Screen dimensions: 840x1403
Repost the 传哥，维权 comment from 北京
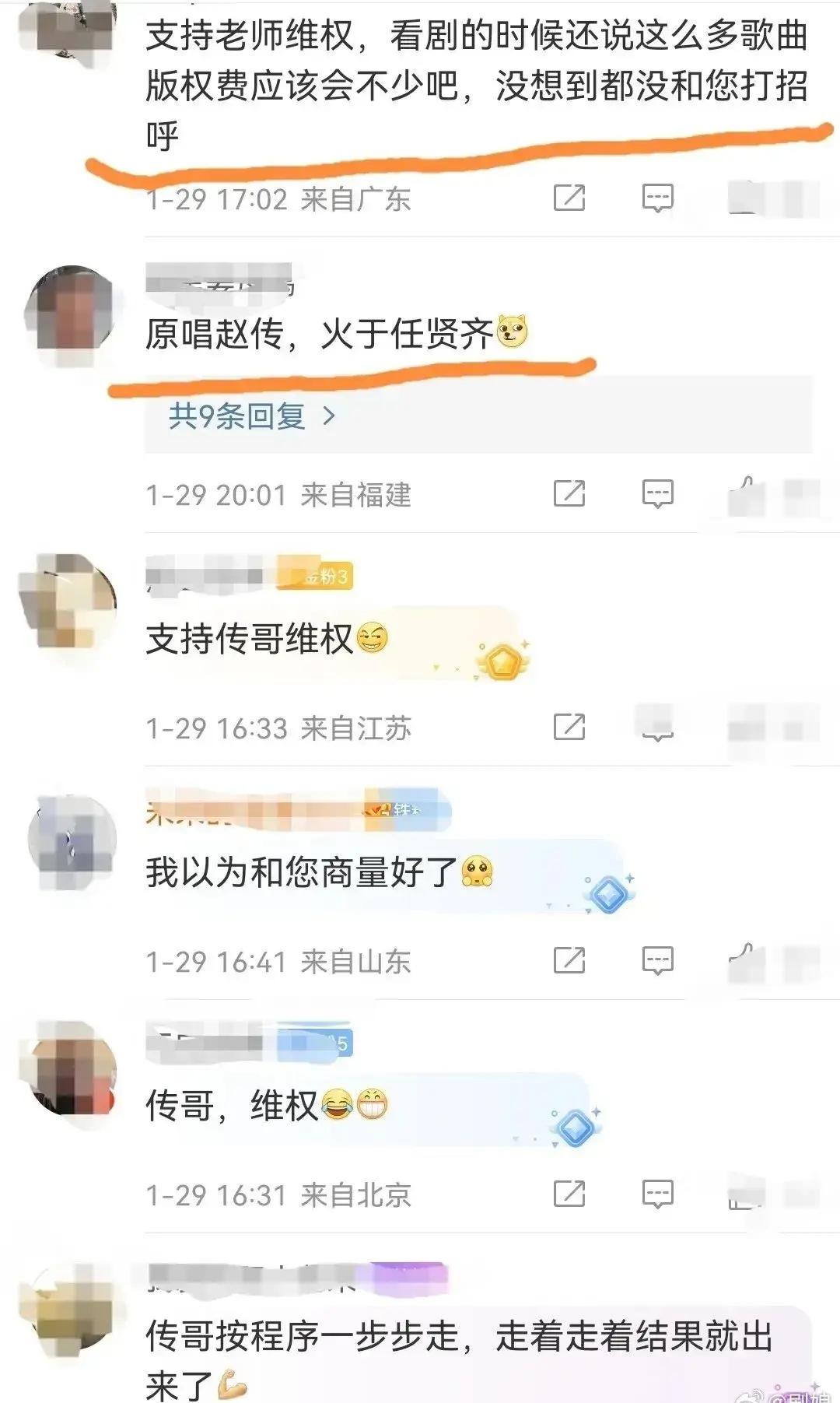tap(569, 1194)
